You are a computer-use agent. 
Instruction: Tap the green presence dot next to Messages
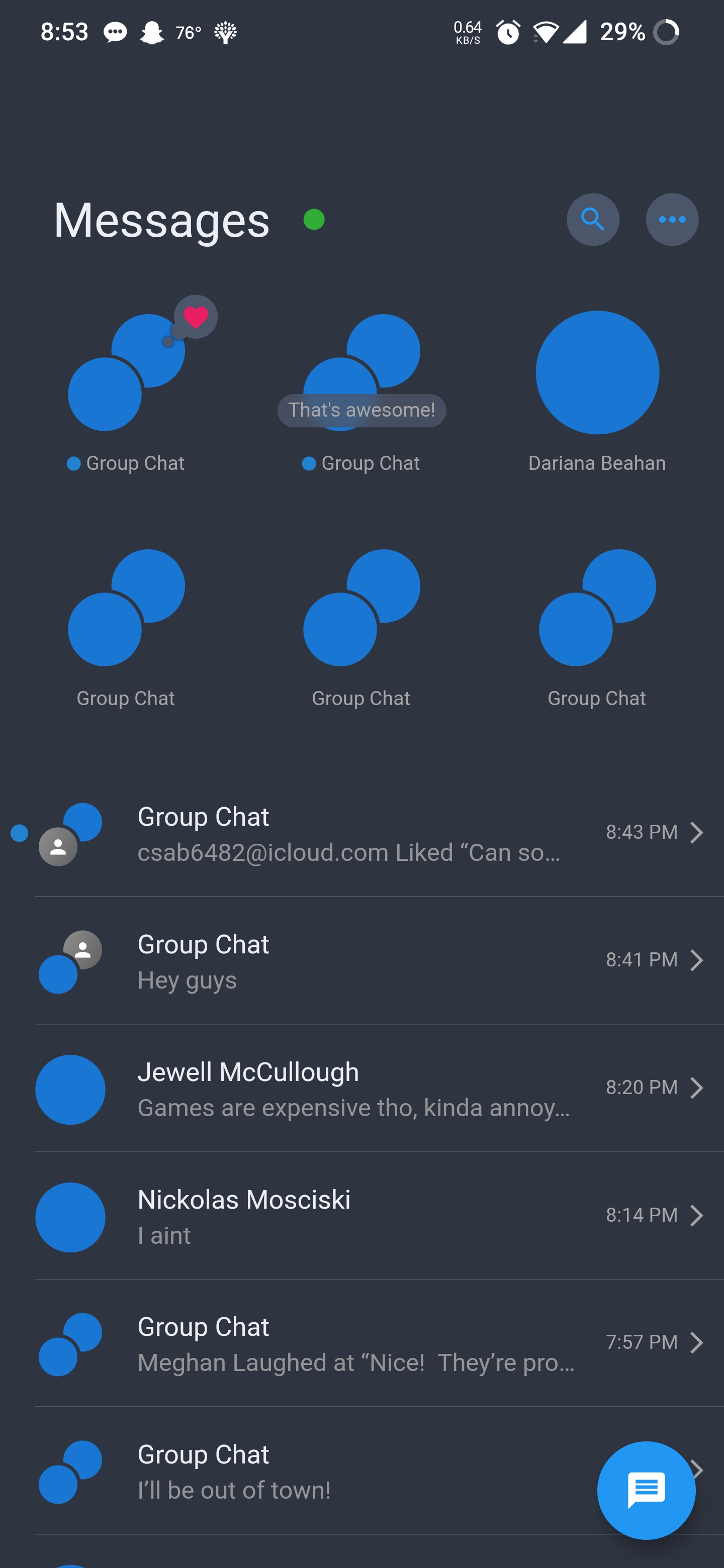pyautogui.click(x=314, y=220)
